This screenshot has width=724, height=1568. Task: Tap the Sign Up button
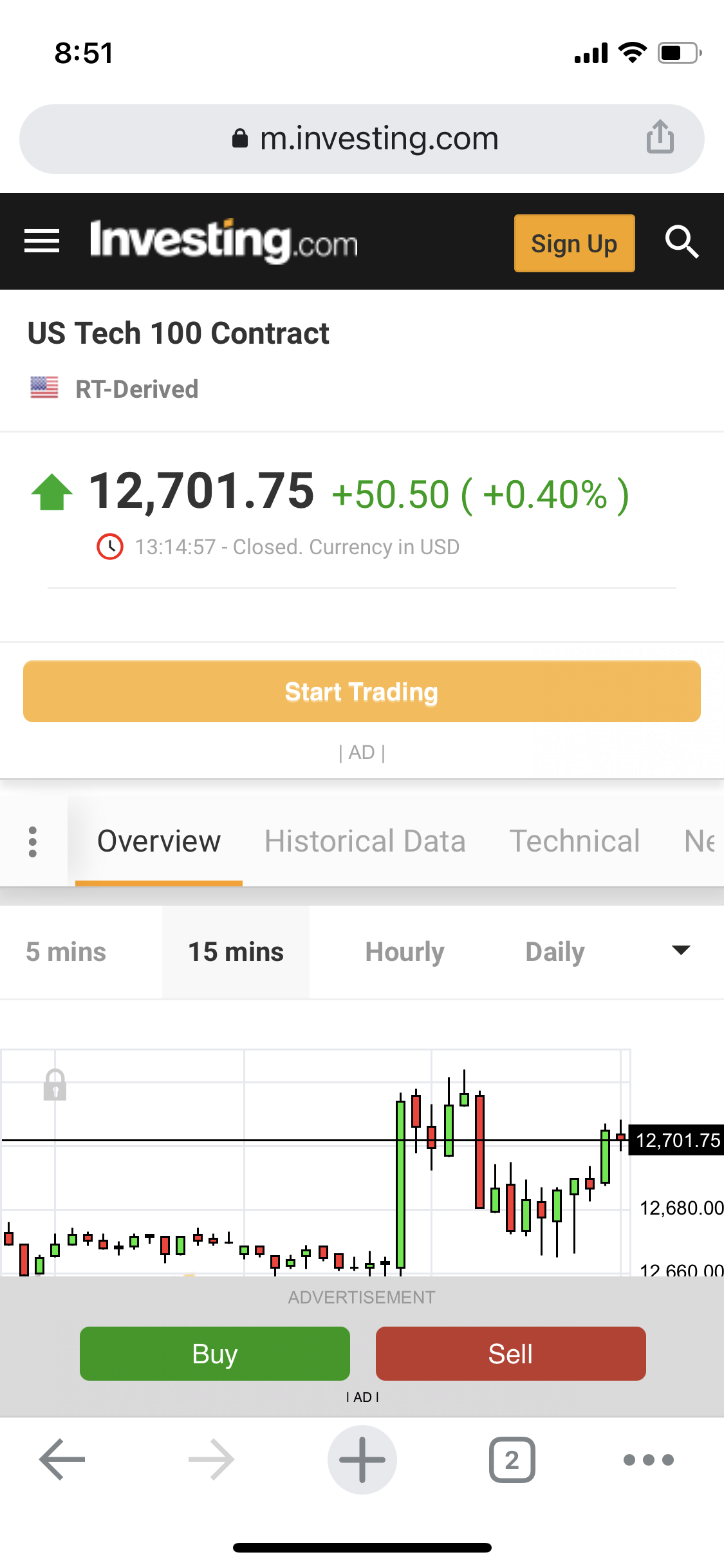(574, 243)
